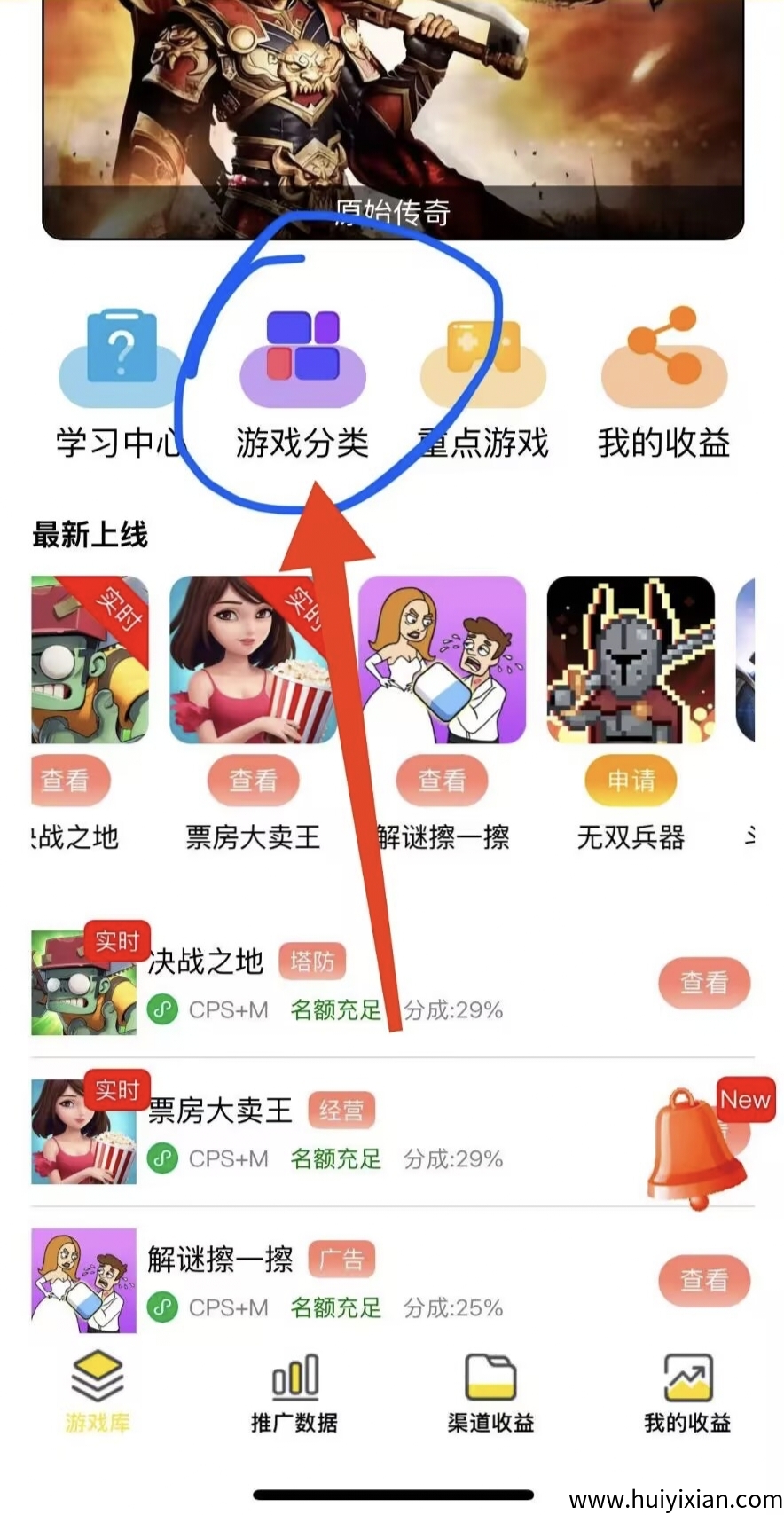
Task: Switch to the 推广数据 tab
Action: click(294, 1391)
